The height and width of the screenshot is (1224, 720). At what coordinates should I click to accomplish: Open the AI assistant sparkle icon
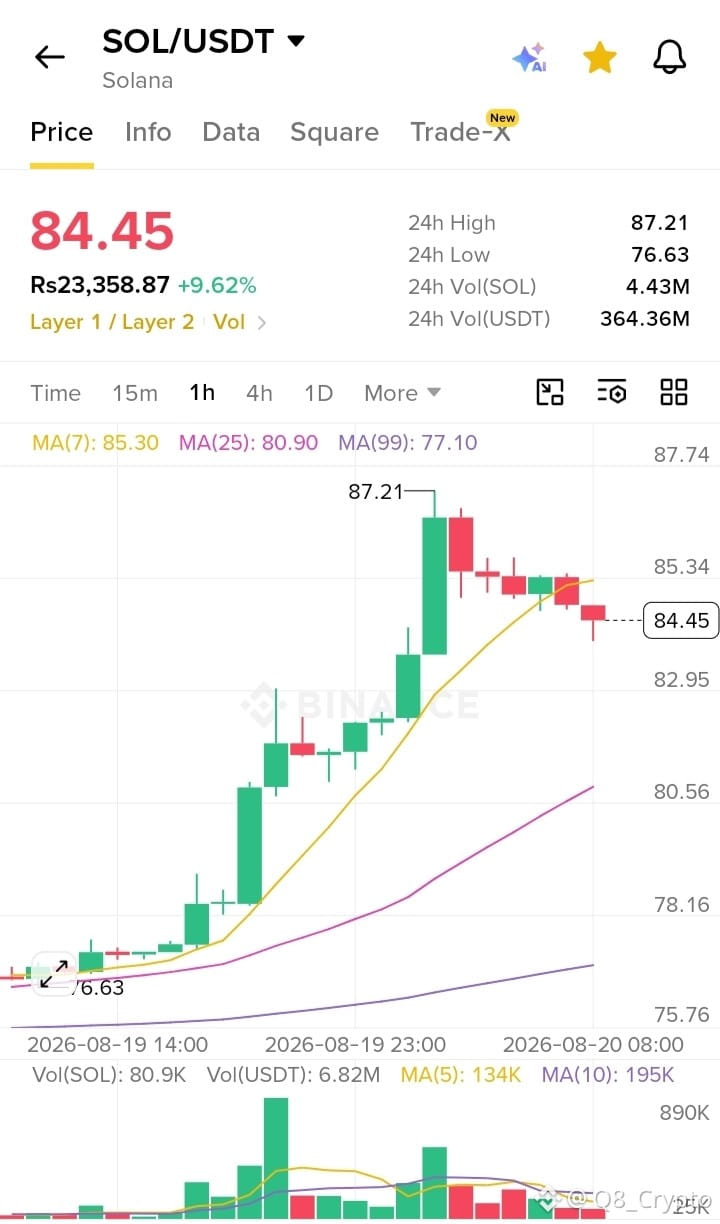(x=529, y=57)
